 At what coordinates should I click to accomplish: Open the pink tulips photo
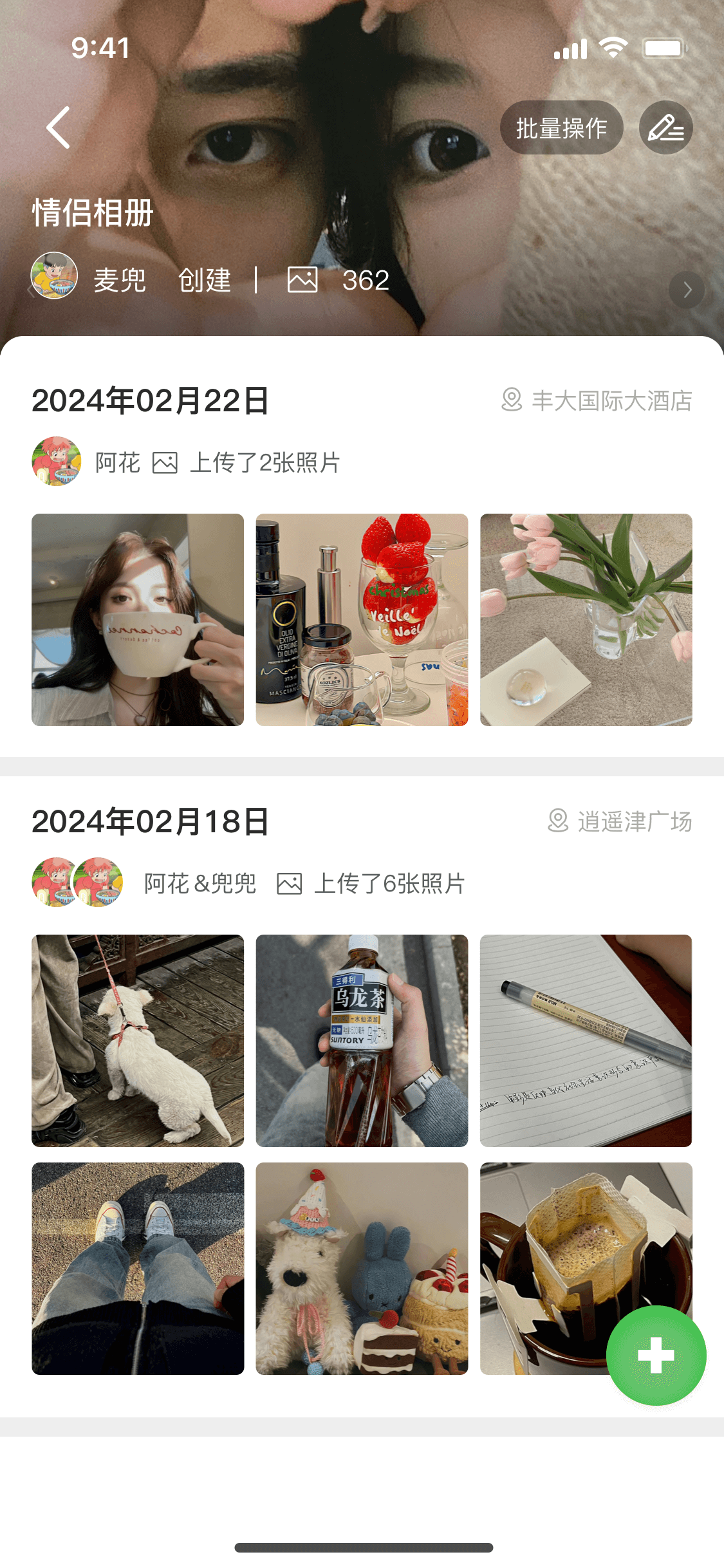586,619
